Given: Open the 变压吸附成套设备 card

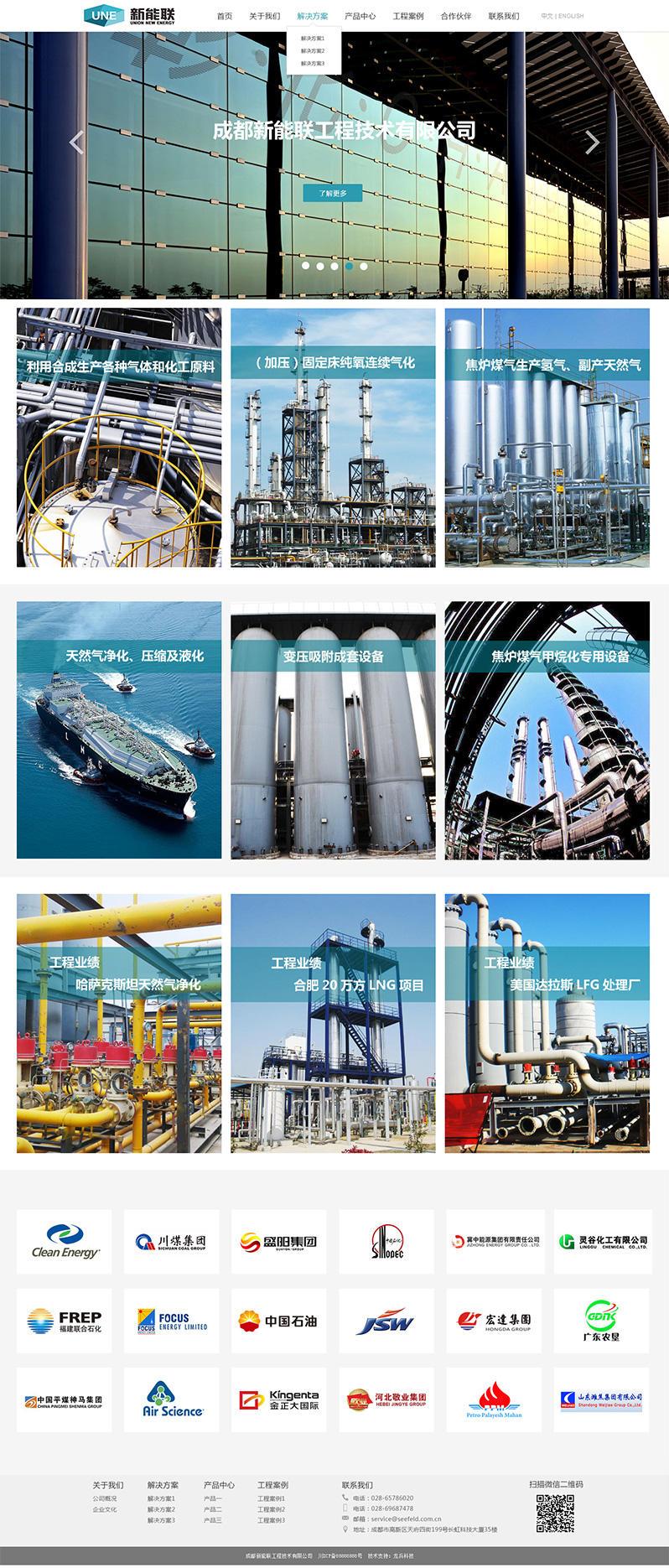Looking at the screenshot, I should click(x=333, y=729).
